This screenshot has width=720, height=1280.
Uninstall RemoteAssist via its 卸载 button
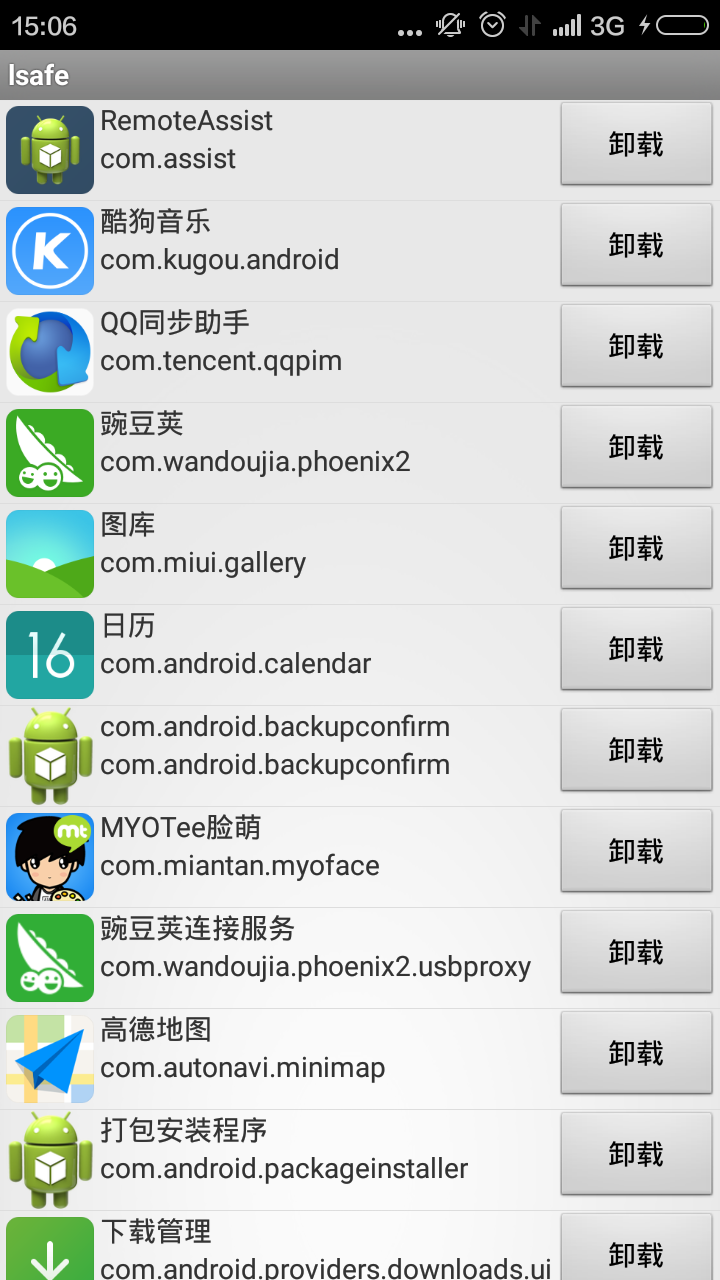pos(636,144)
